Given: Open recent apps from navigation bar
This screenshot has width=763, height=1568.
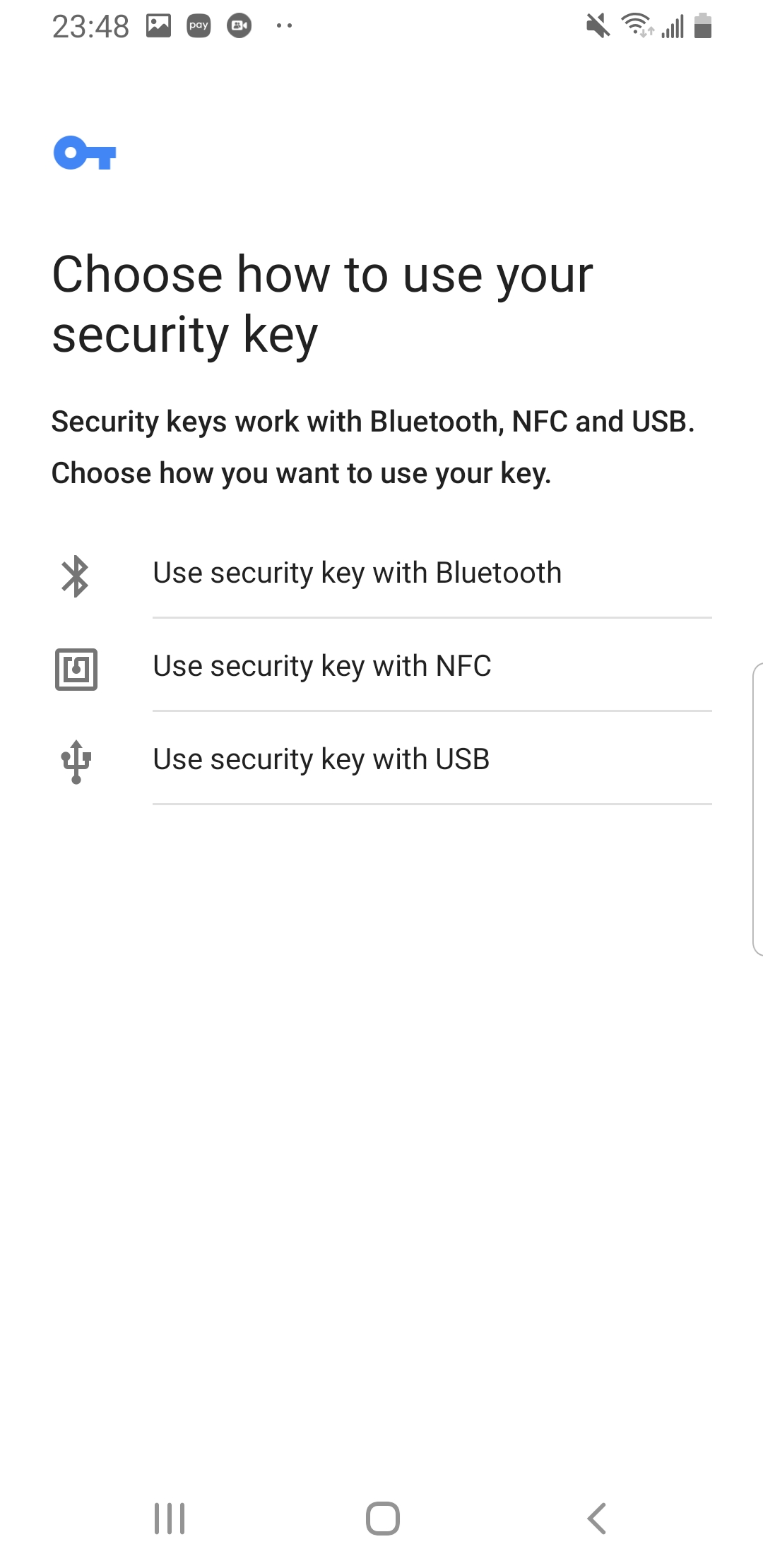Looking at the screenshot, I should 170,1518.
